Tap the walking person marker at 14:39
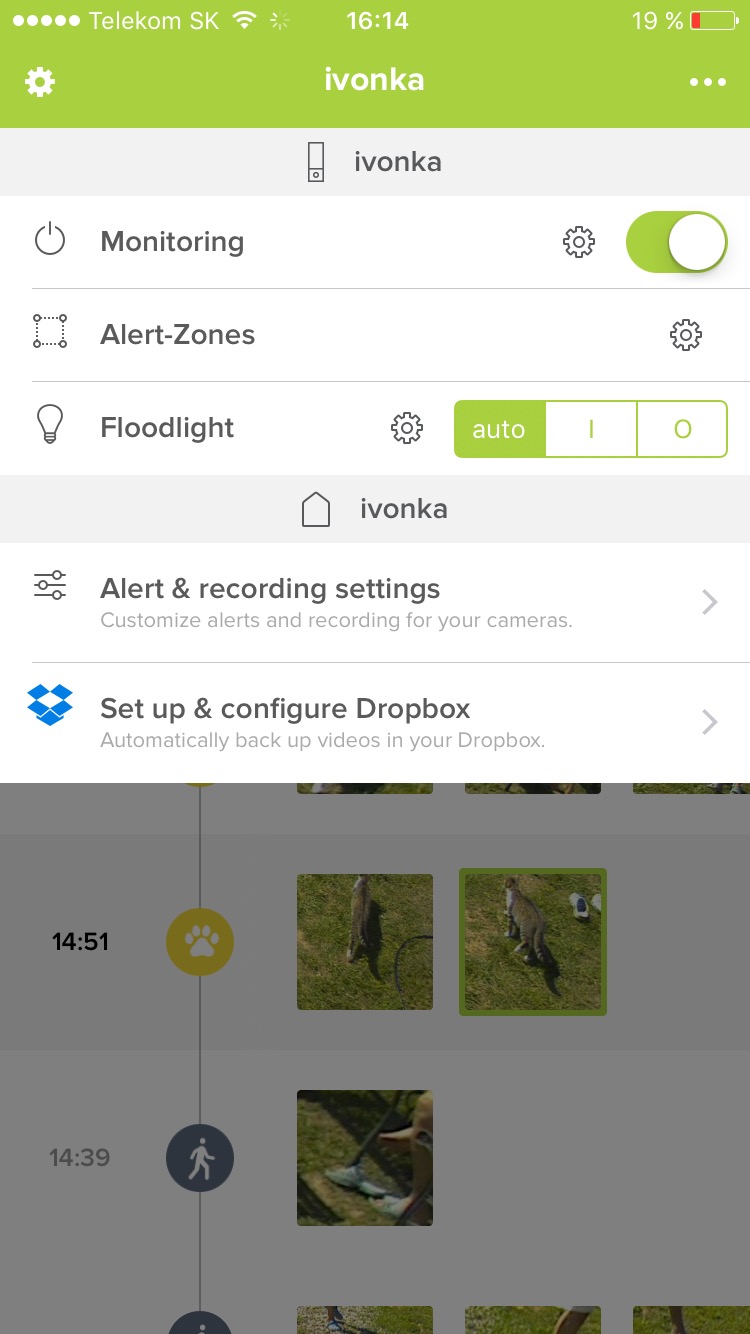 pos(200,1158)
